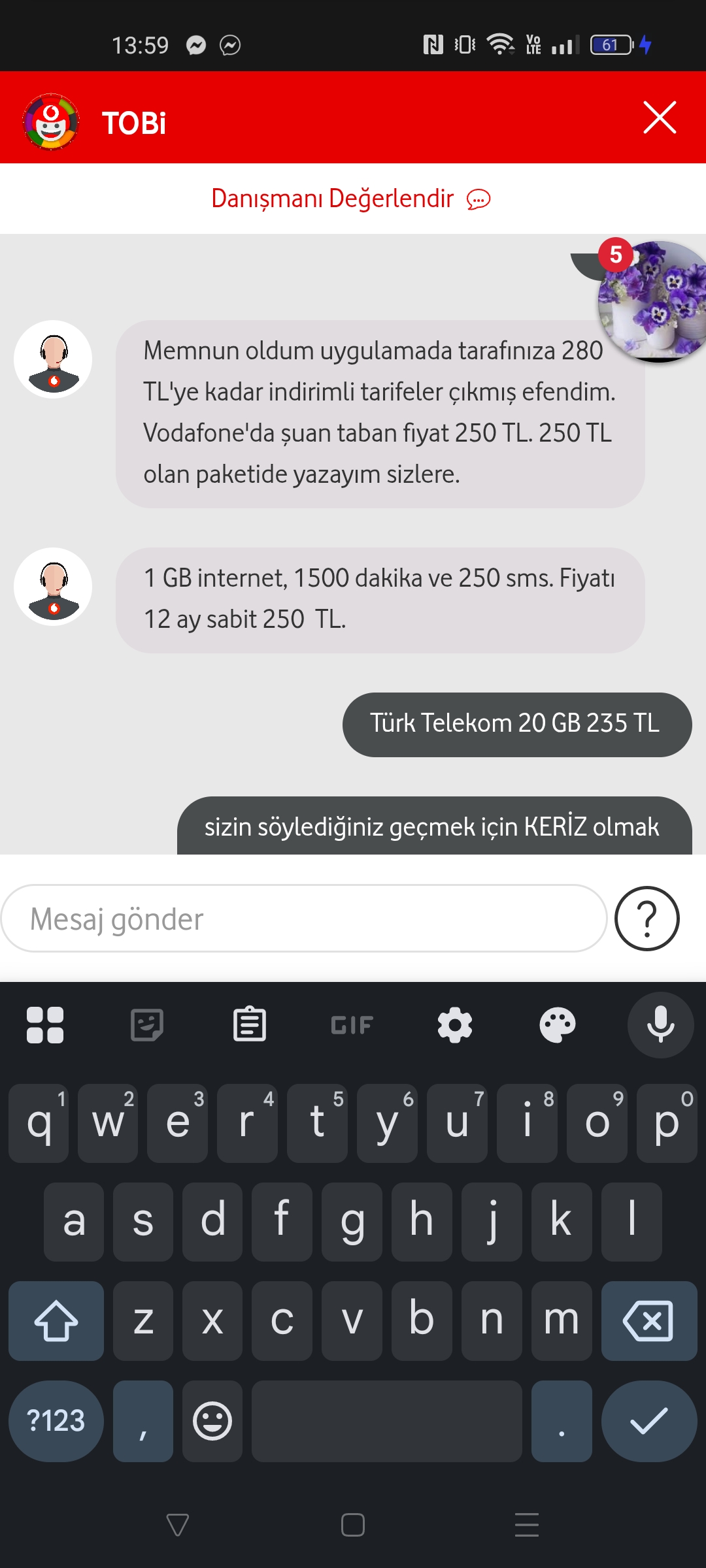Open the help question mark button
The width and height of the screenshot is (706, 1568).
pos(647,919)
